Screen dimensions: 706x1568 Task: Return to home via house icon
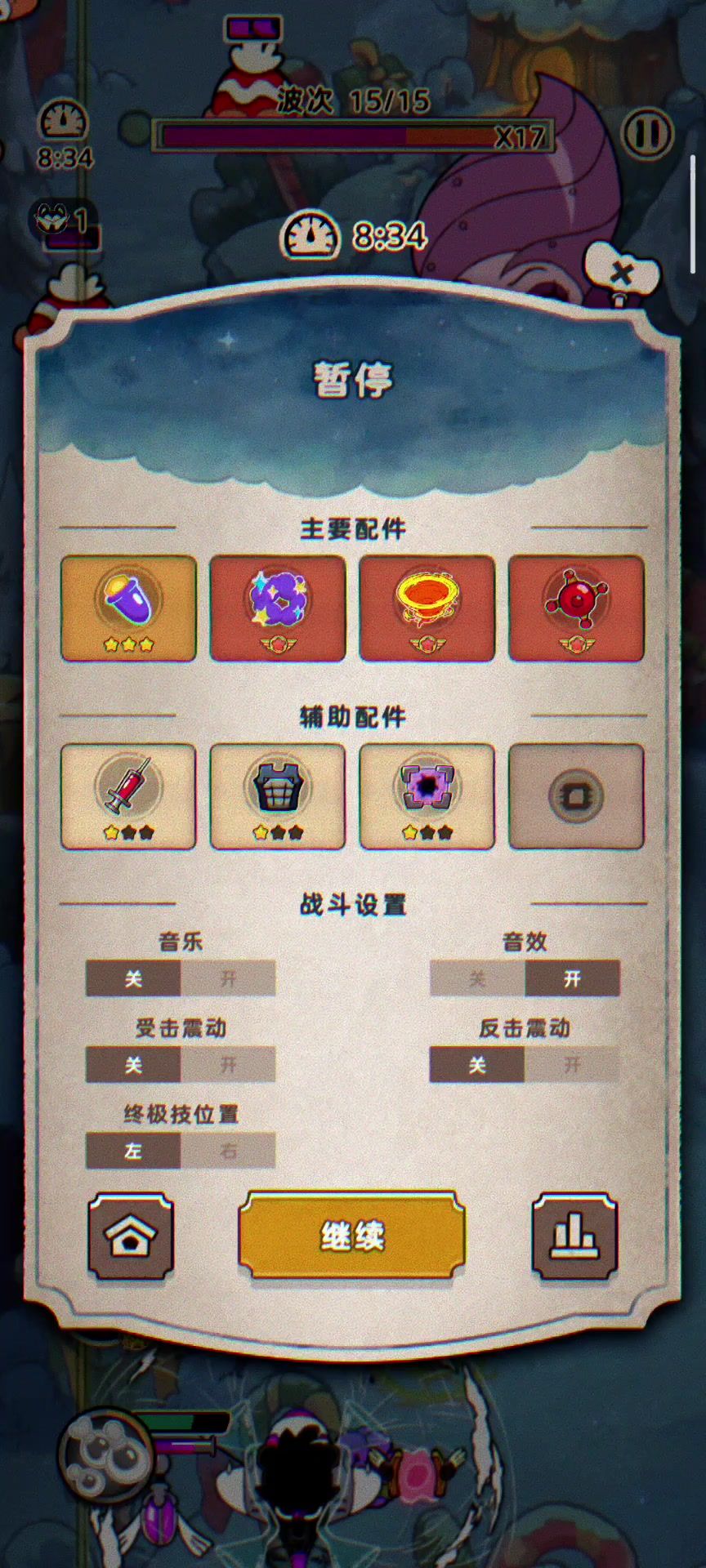coord(131,1236)
